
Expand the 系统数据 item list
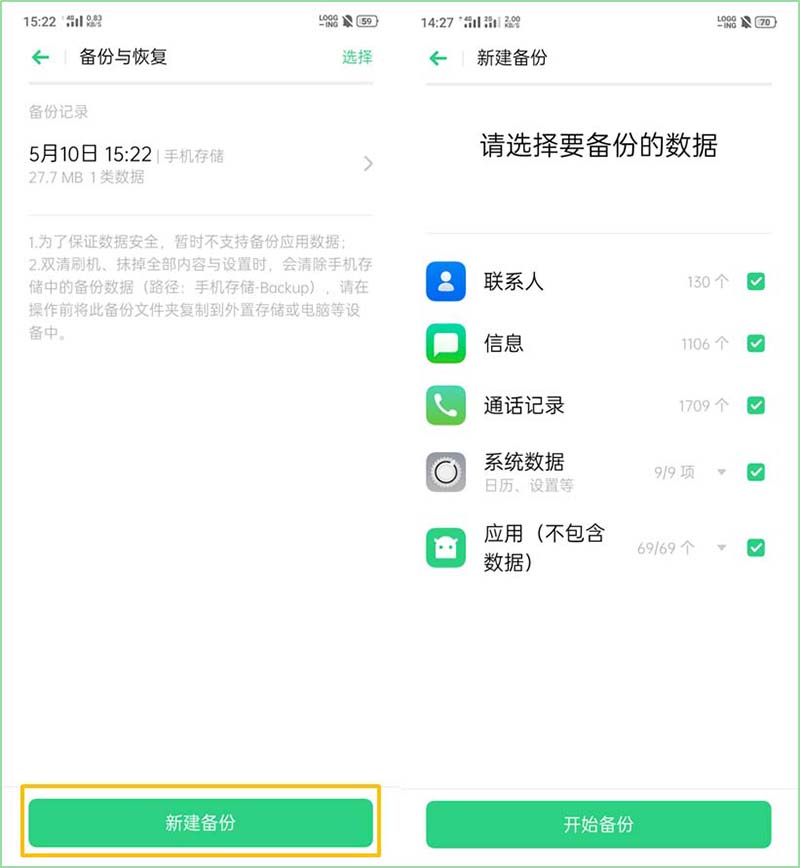(x=722, y=471)
